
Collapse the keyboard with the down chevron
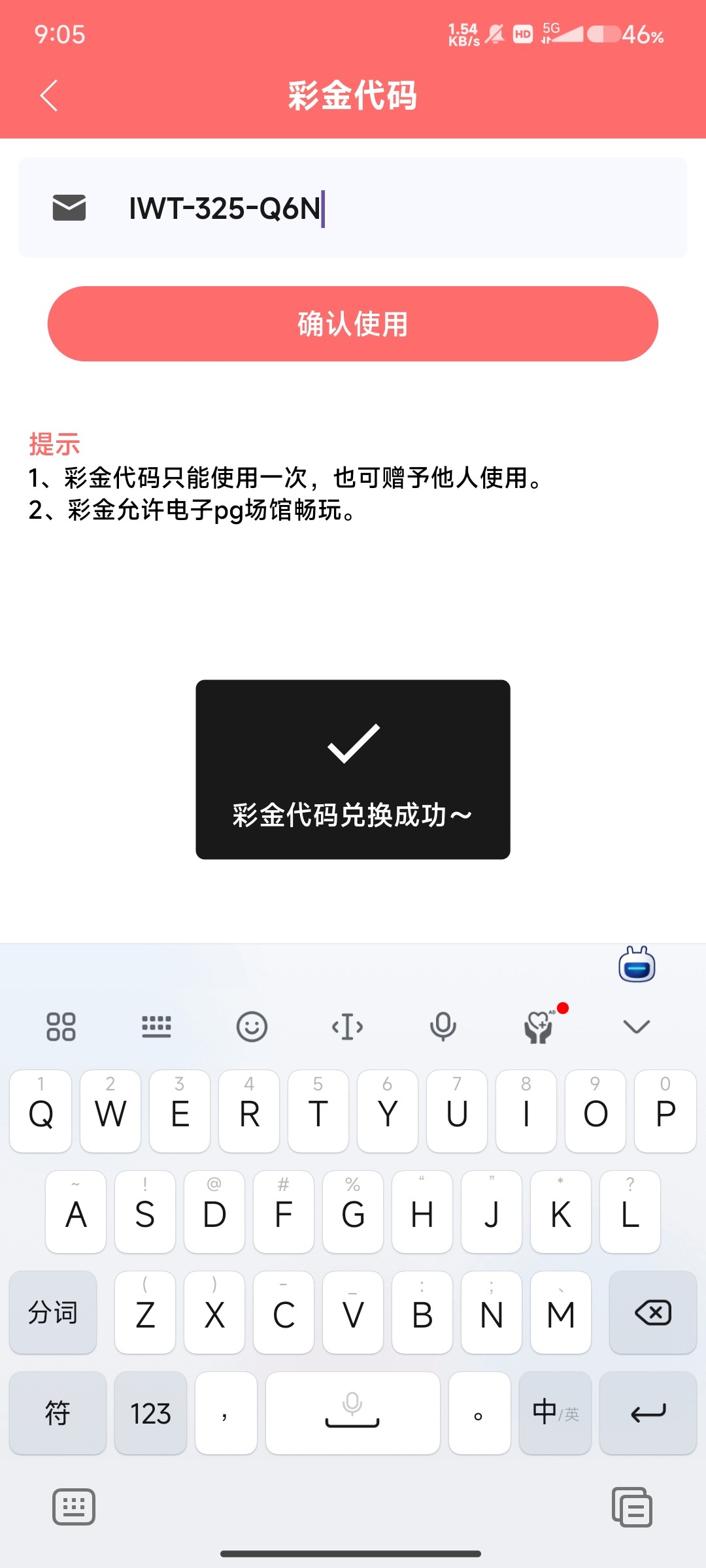(636, 1026)
